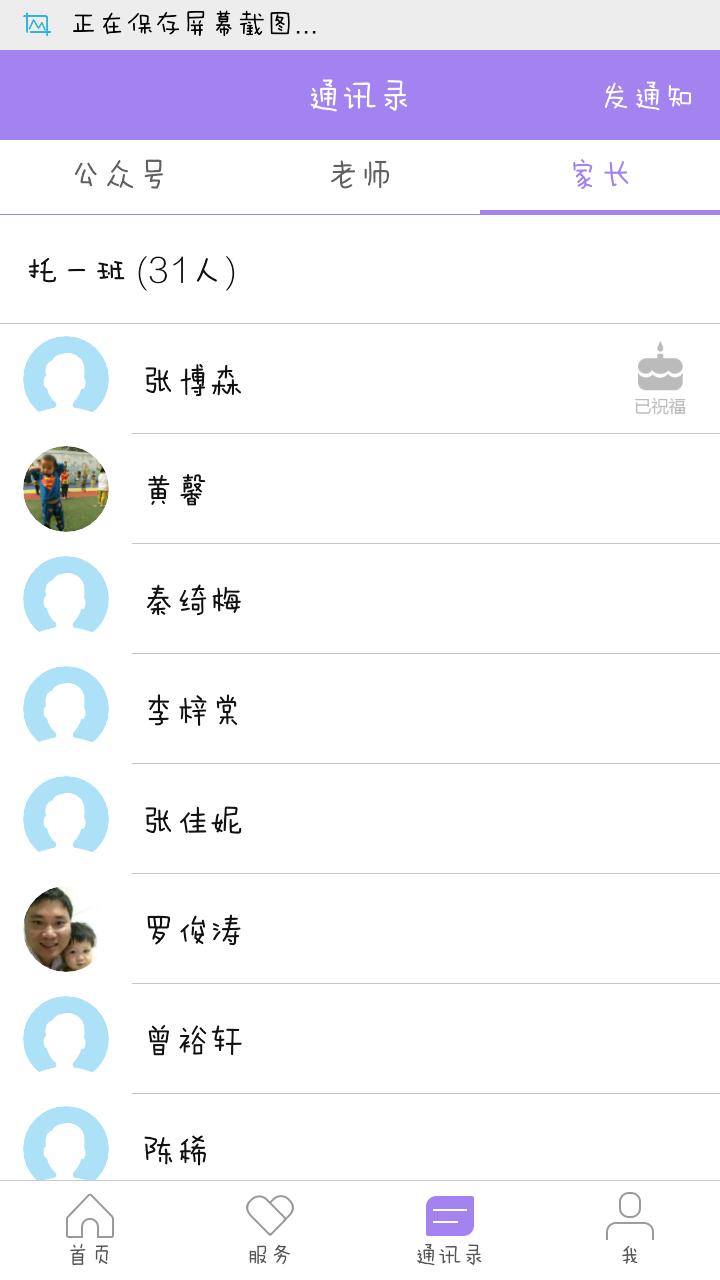Open contact 曾裕轩
Screen dimensions: 720x1280
[x=360, y=1039]
